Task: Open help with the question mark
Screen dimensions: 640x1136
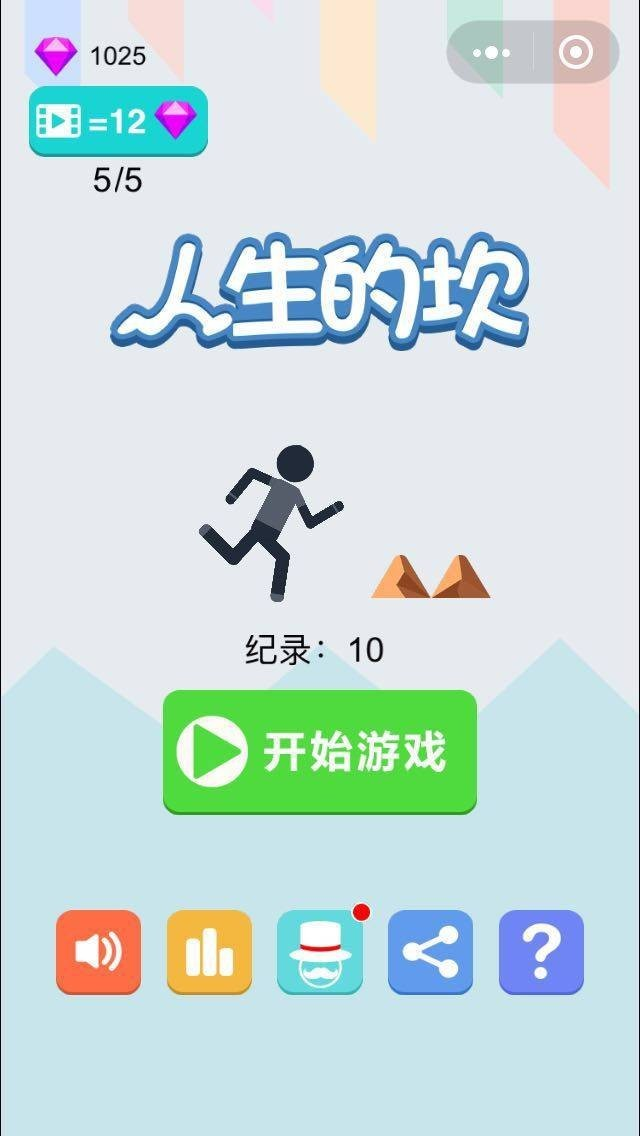Action: 541,951
